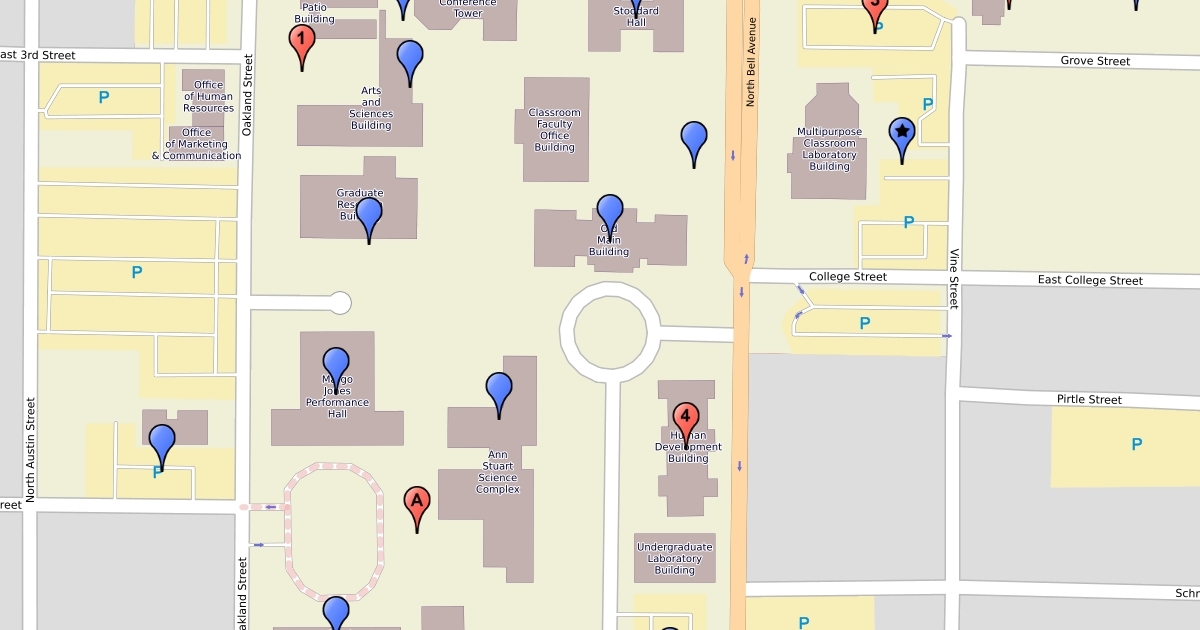Select the pin on Margo Jones Performance Hall
Image resolution: width=1200 pixels, height=630 pixels.
[x=336, y=365]
